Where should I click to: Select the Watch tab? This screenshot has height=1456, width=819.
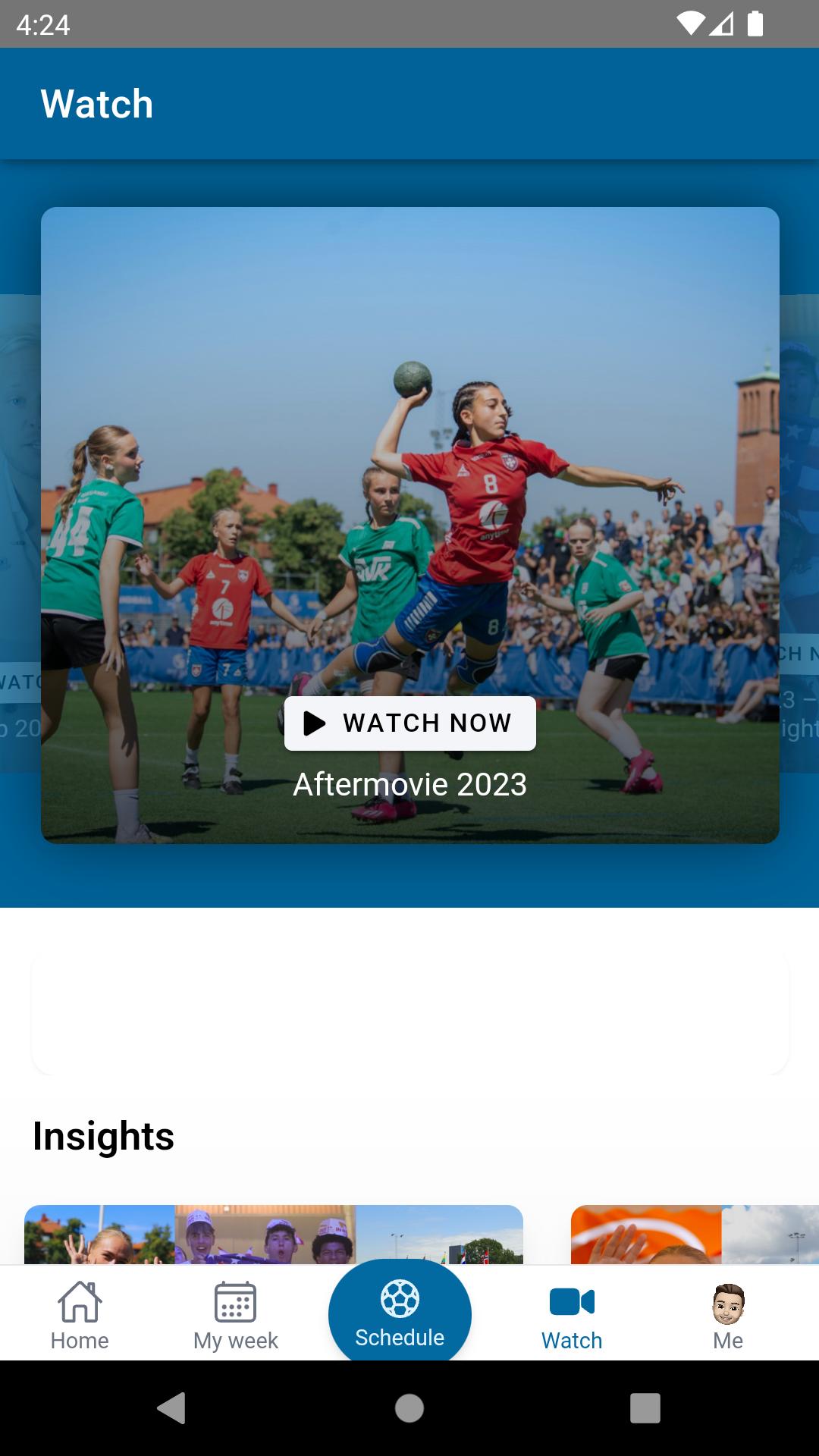[572, 1316]
